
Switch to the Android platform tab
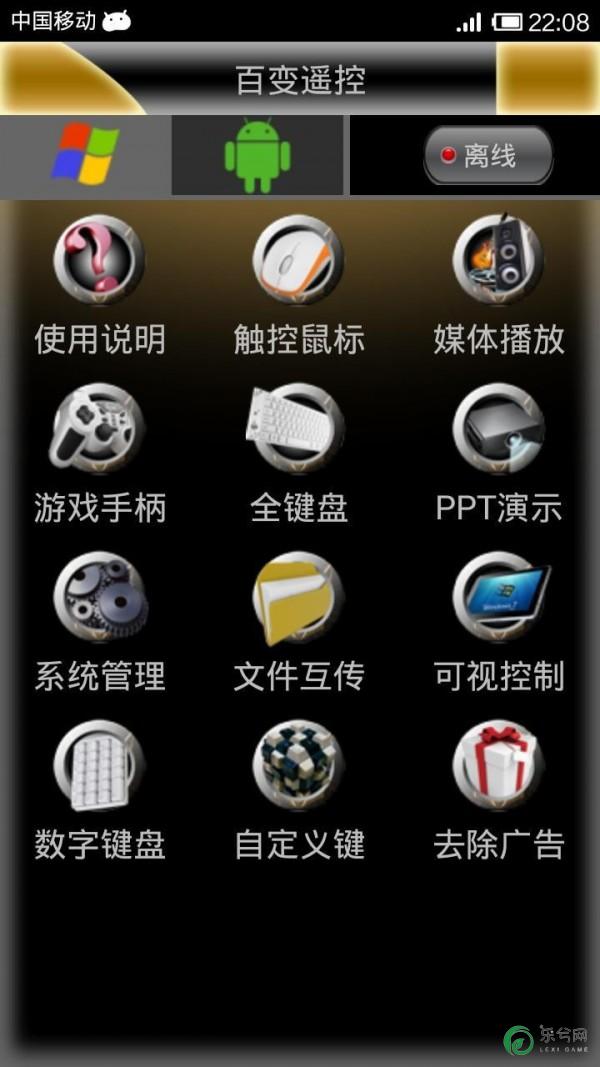[257, 155]
